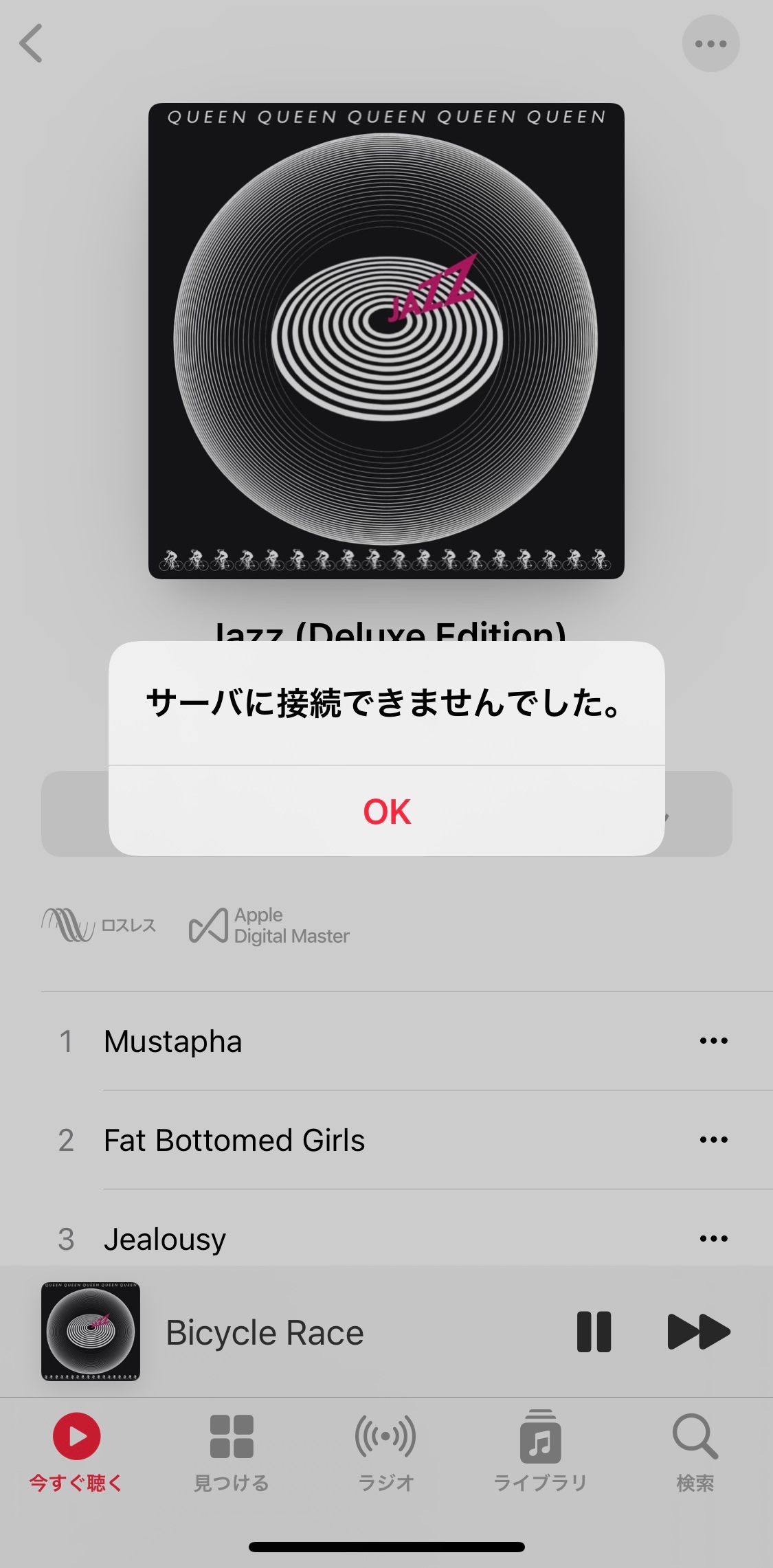Select the Listen Now (今すぐ聴く) icon

77,1437
